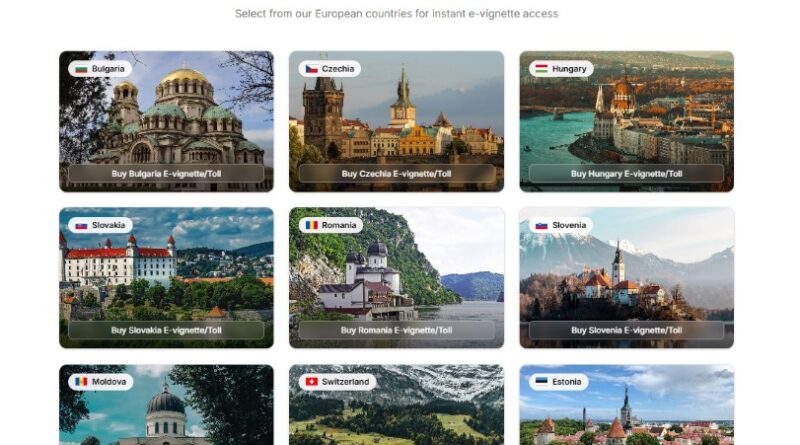The image size is (800, 445).
Task: Choose Buy Hungary E-vignette/Toll
Action: pyautogui.click(x=626, y=173)
